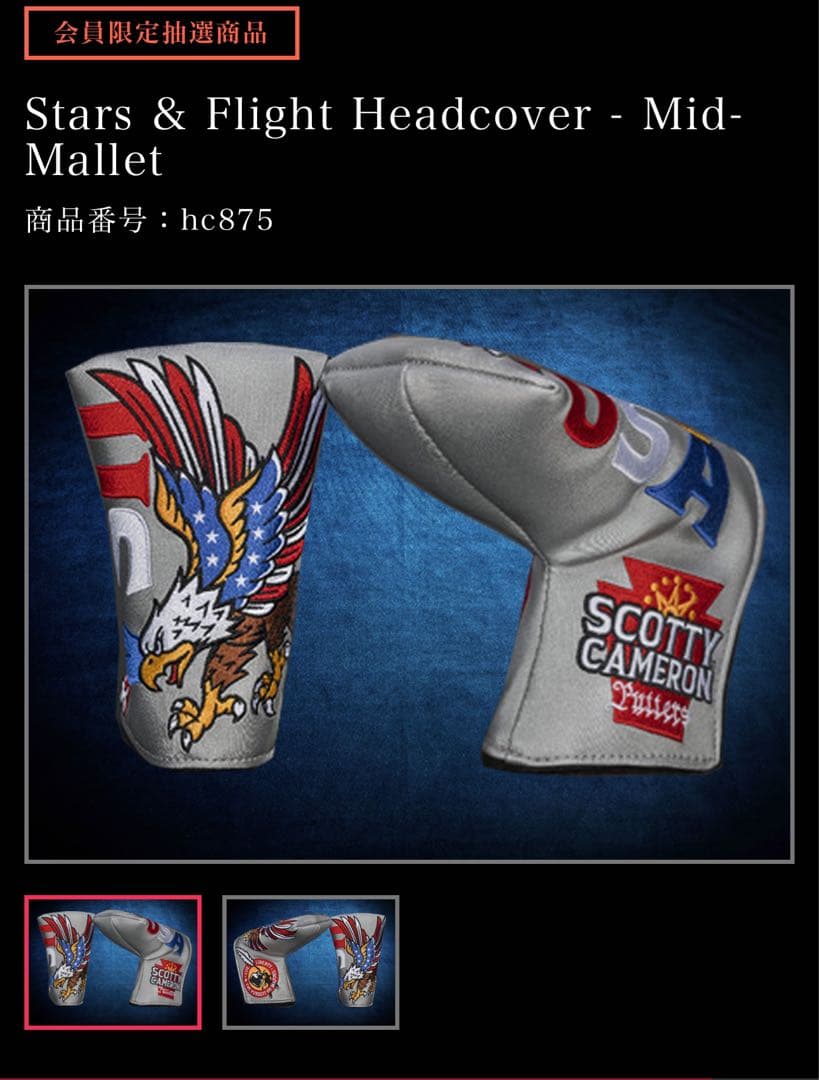Open the main Stars & Flight headcover image
Viewport: 819px width, 1080px height.
(409, 574)
